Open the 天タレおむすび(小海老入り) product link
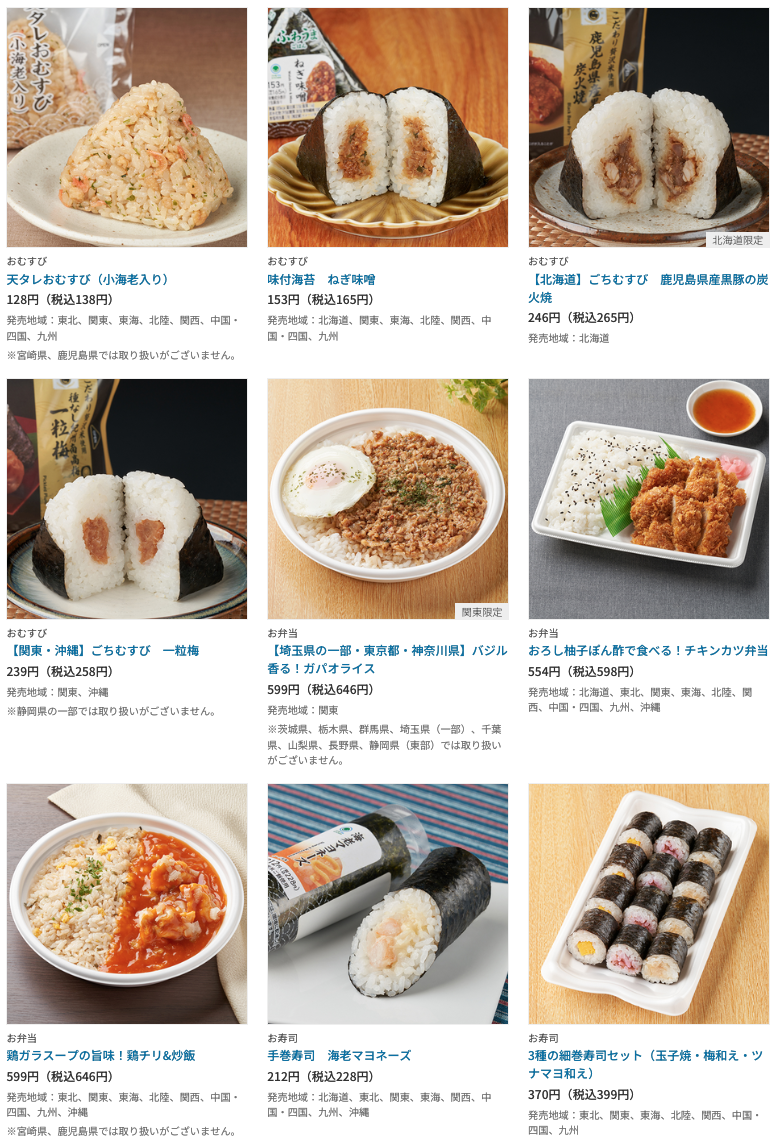The width and height of the screenshot is (776, 1143). click(x=89, y=279)
